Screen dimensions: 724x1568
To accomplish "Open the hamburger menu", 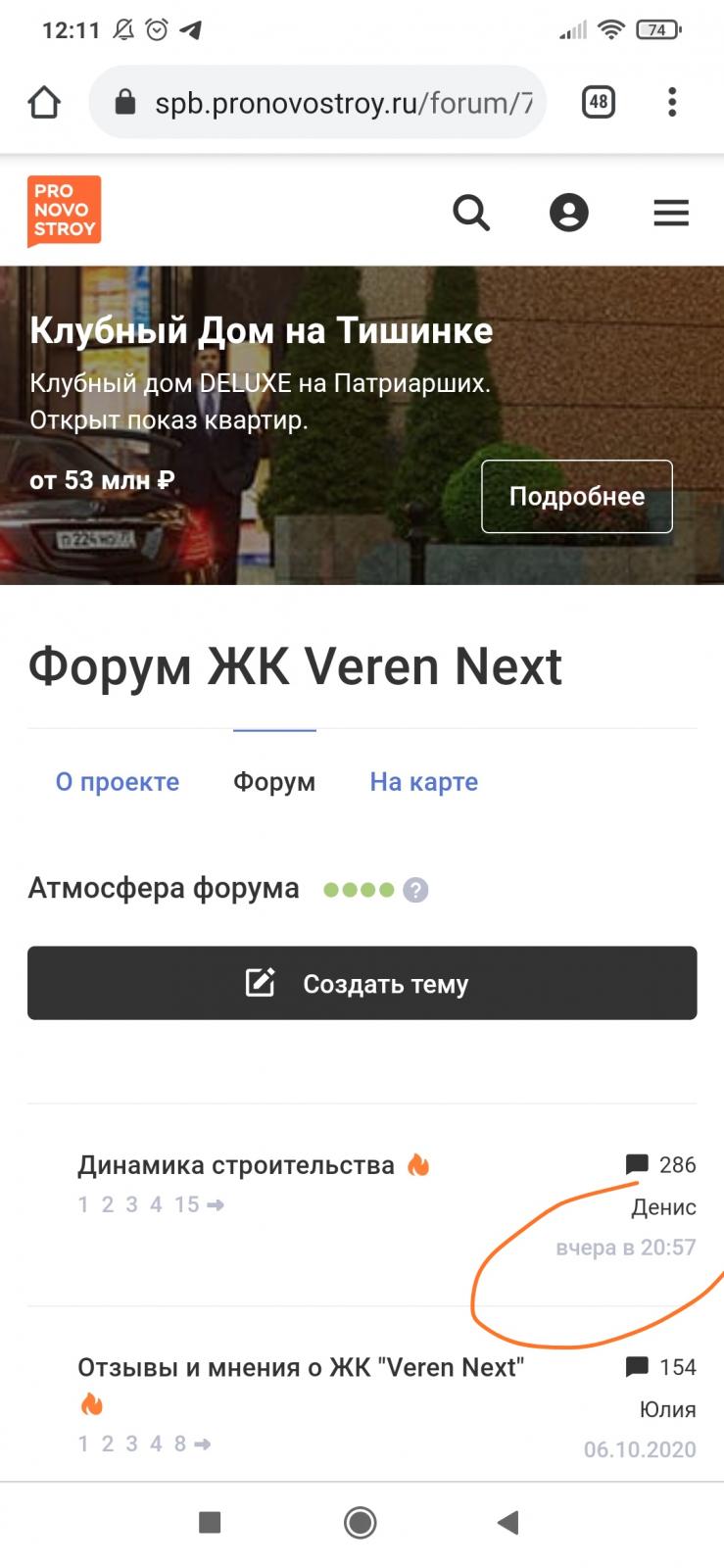I will [671, 213].
